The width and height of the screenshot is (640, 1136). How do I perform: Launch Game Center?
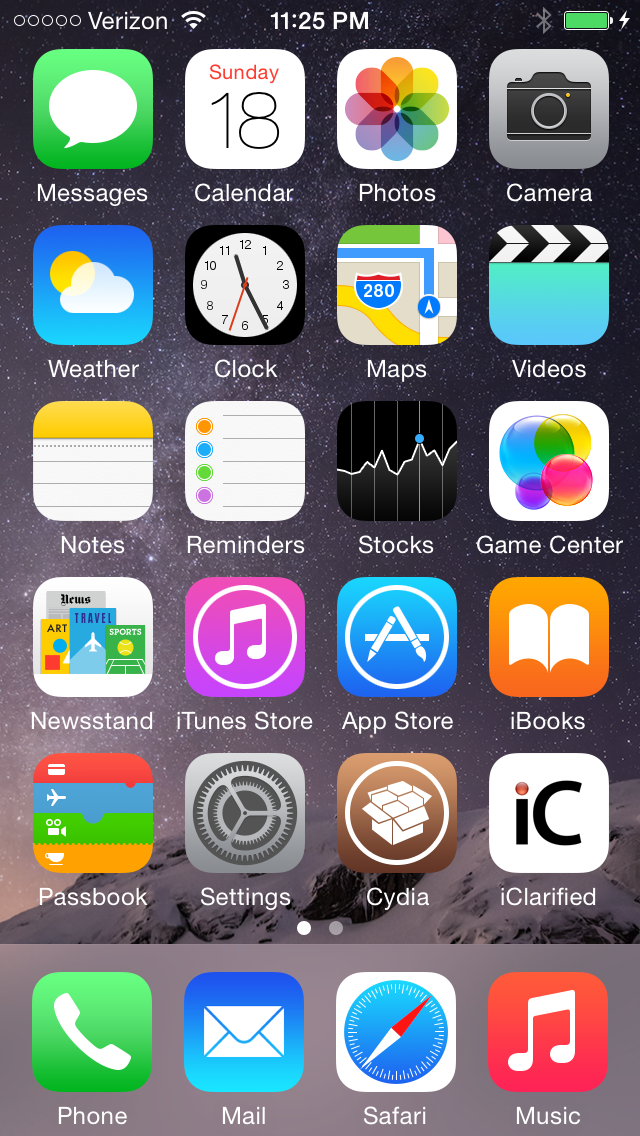(x=549, y=461)
